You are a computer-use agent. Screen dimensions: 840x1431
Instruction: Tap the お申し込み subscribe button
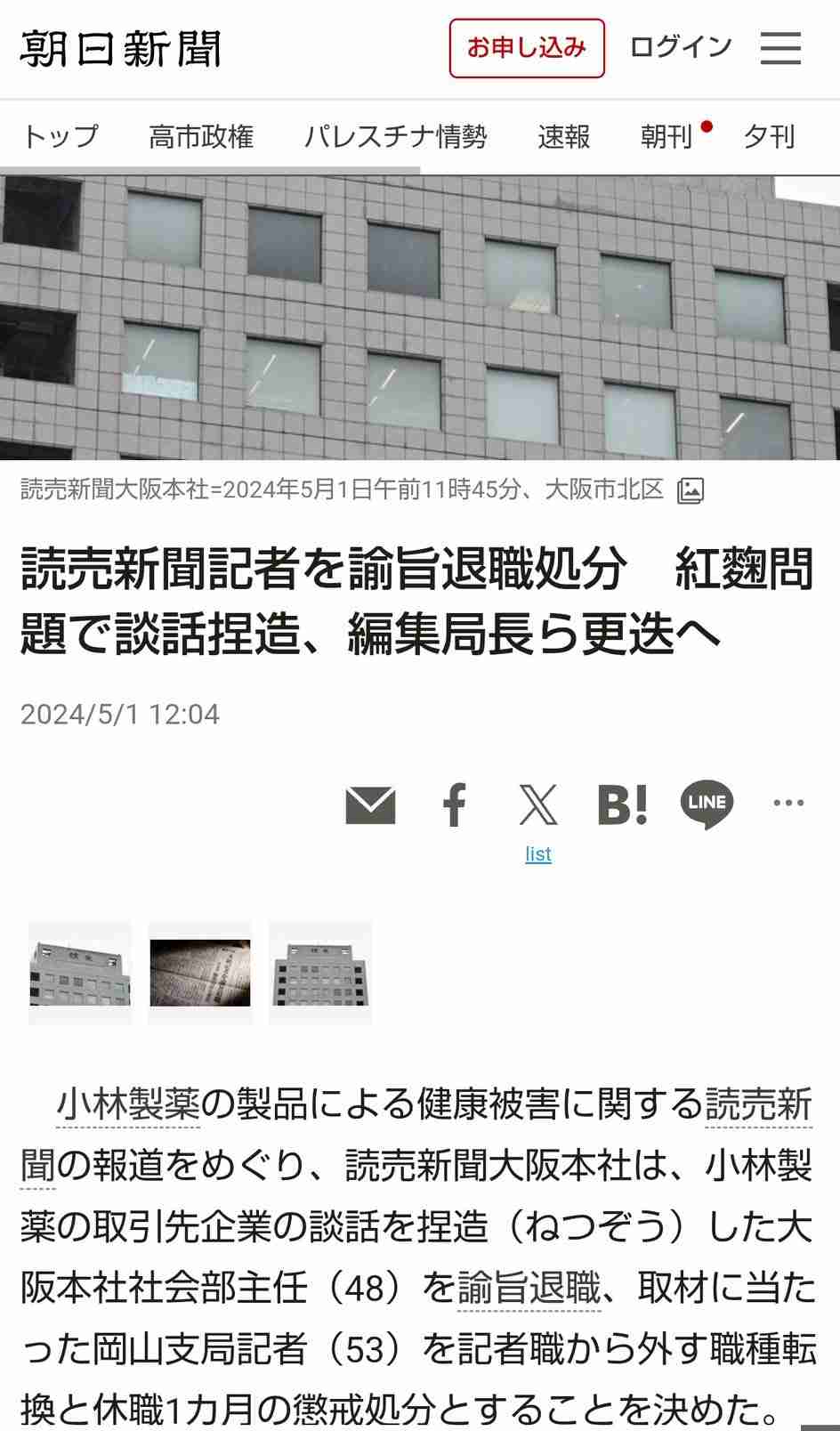(x=527, y=48)
